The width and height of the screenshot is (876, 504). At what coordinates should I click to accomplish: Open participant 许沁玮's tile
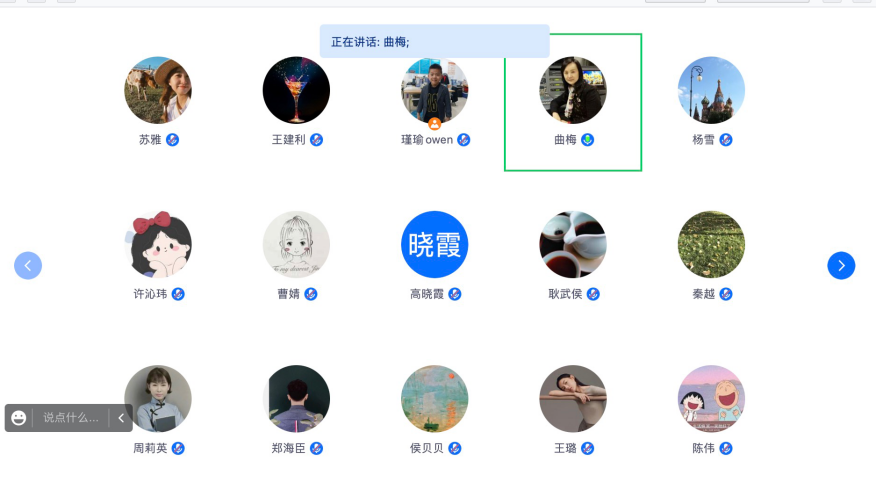158,245
